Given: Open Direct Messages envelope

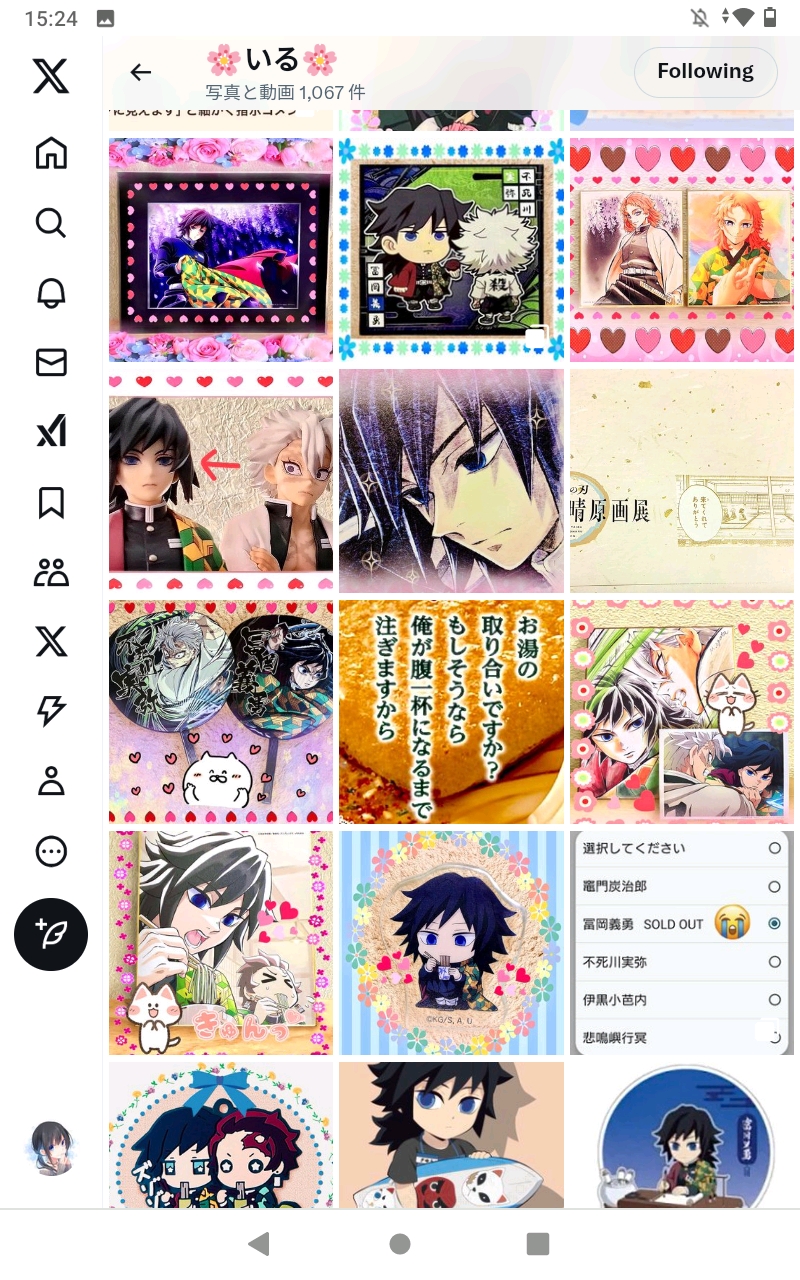Looking at the screenshot, I should (x=51, y=362).
